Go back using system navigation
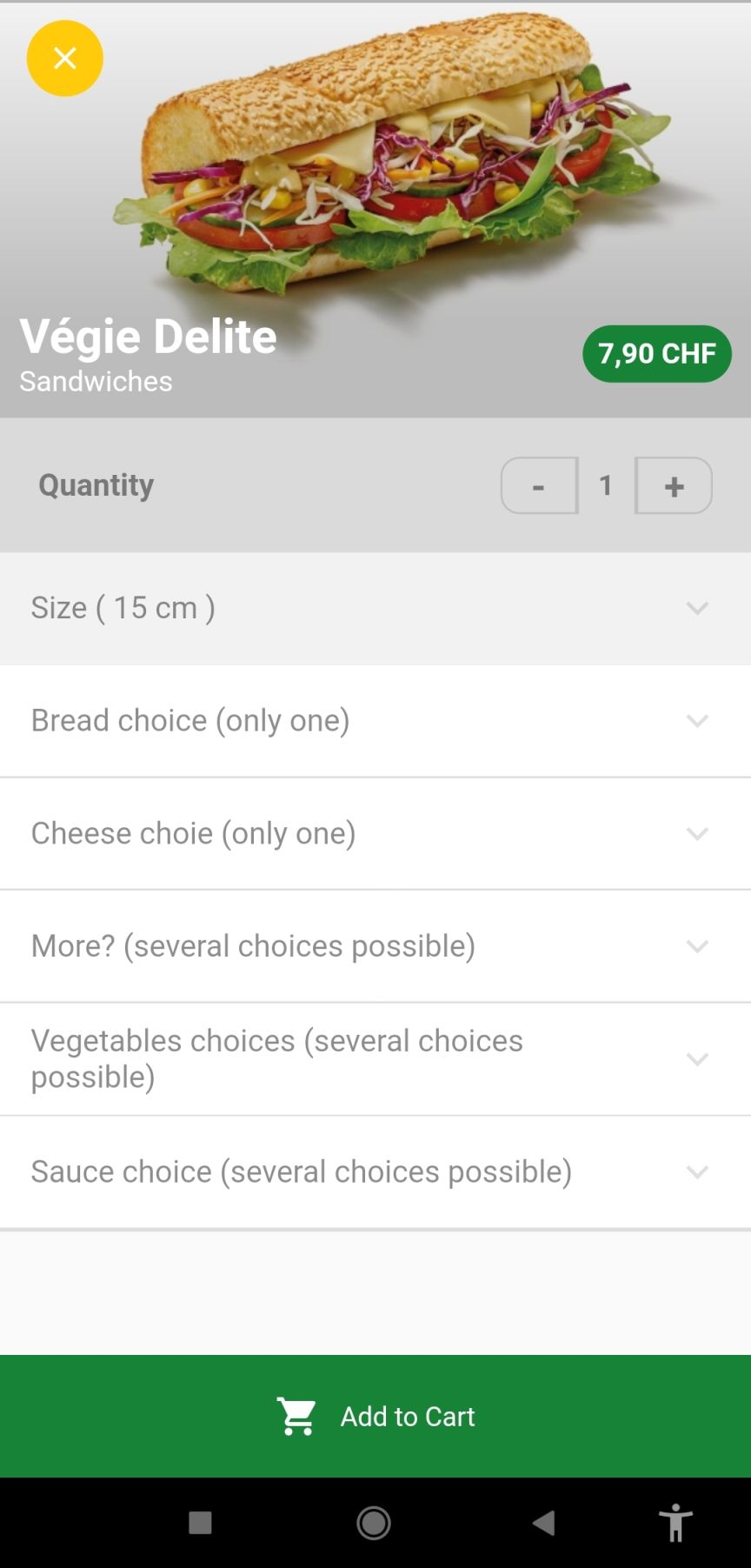The image size is (751, 1568). coord(544,1523)
